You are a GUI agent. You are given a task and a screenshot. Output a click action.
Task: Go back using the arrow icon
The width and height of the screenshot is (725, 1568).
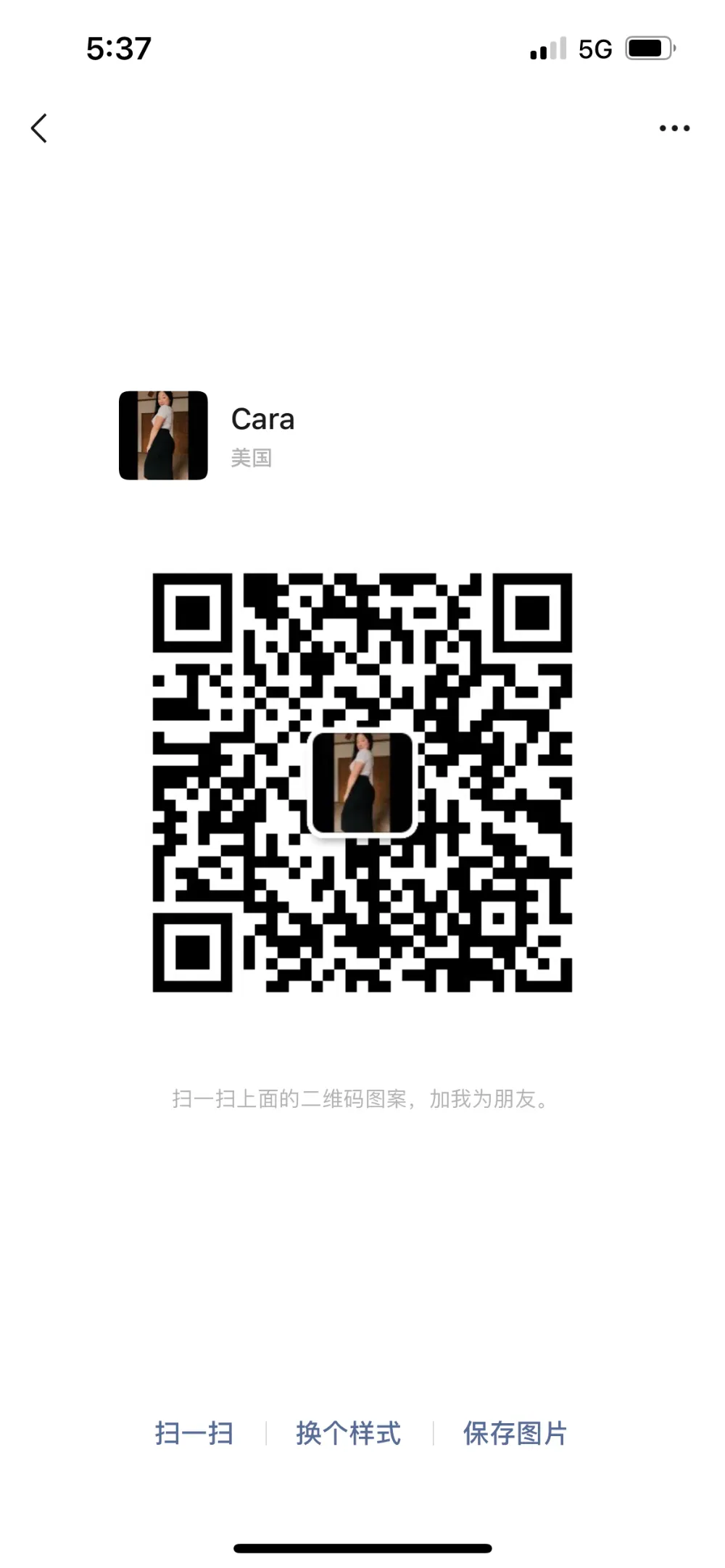(39, 128)
